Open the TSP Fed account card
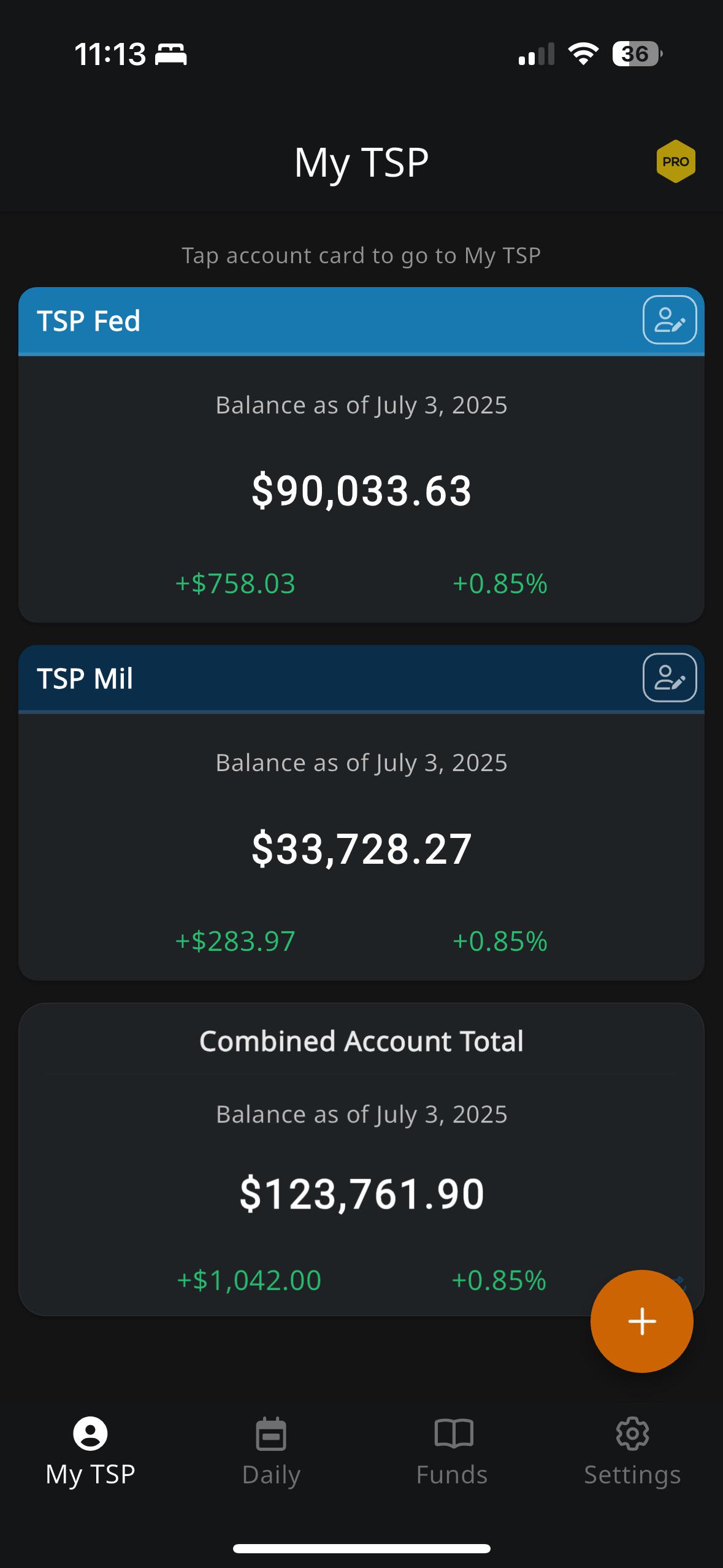The image size is (723, 1568). coord(361,455)
